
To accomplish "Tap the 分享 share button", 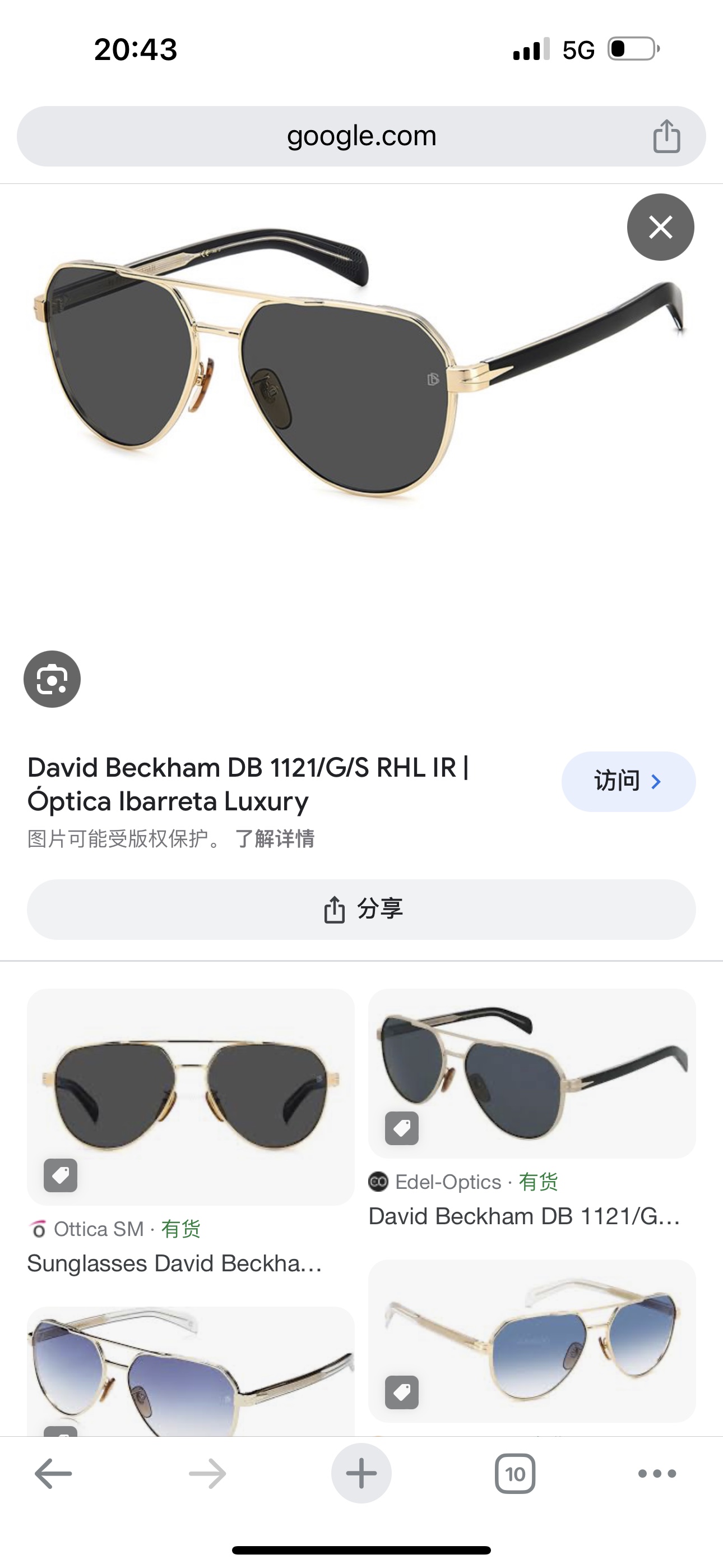I will pos(361,910).
